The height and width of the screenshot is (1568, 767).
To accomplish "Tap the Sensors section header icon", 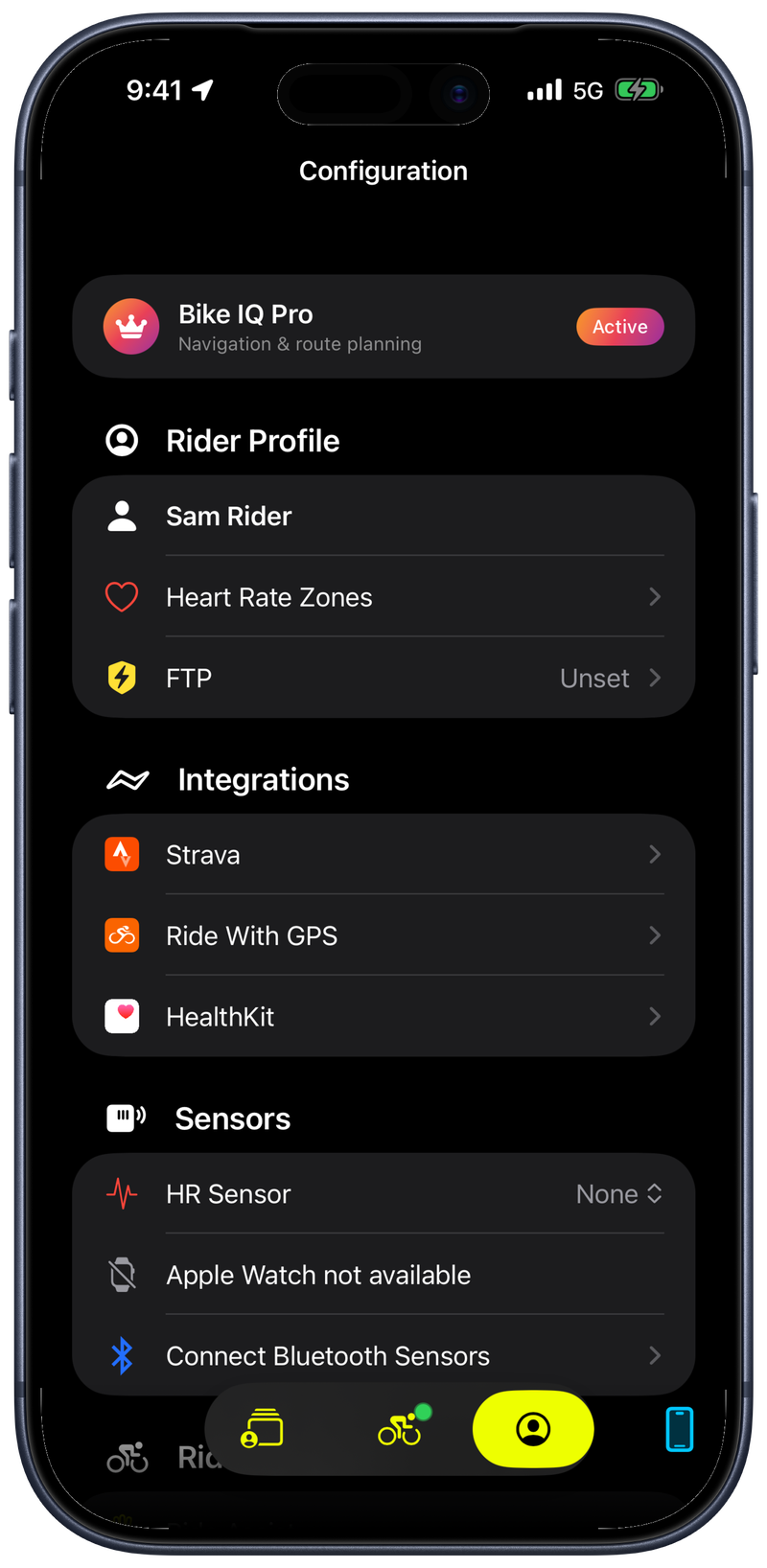I will pos(123,1118).
